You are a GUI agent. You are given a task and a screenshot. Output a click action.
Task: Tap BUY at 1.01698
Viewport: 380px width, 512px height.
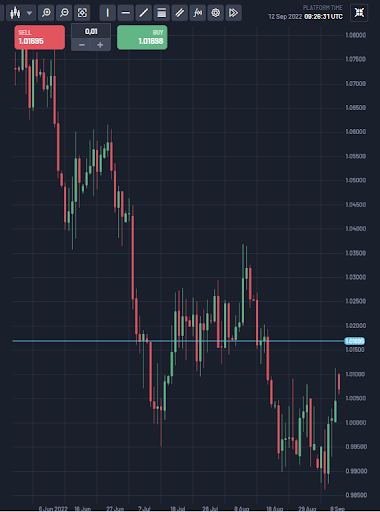142,37
